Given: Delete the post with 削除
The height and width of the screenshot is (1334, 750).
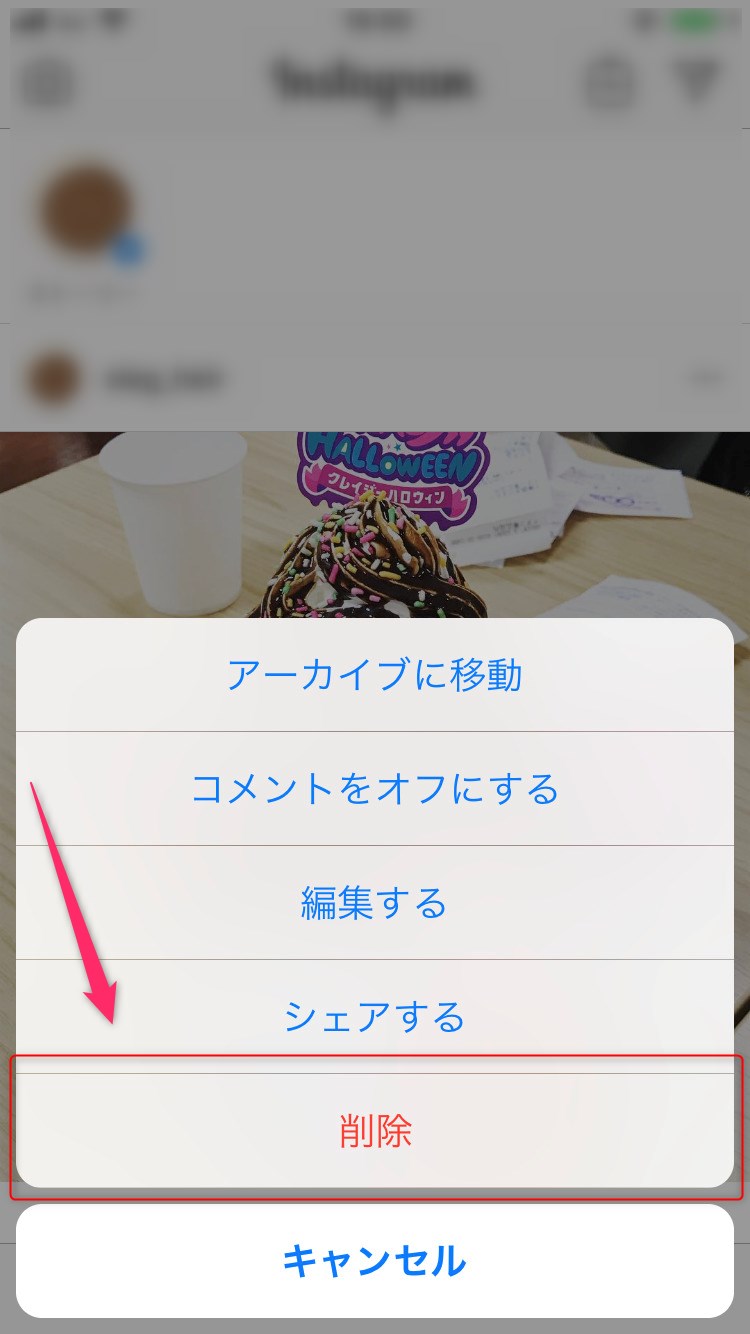Looking at the screenshot, I should pos(375,1131).
